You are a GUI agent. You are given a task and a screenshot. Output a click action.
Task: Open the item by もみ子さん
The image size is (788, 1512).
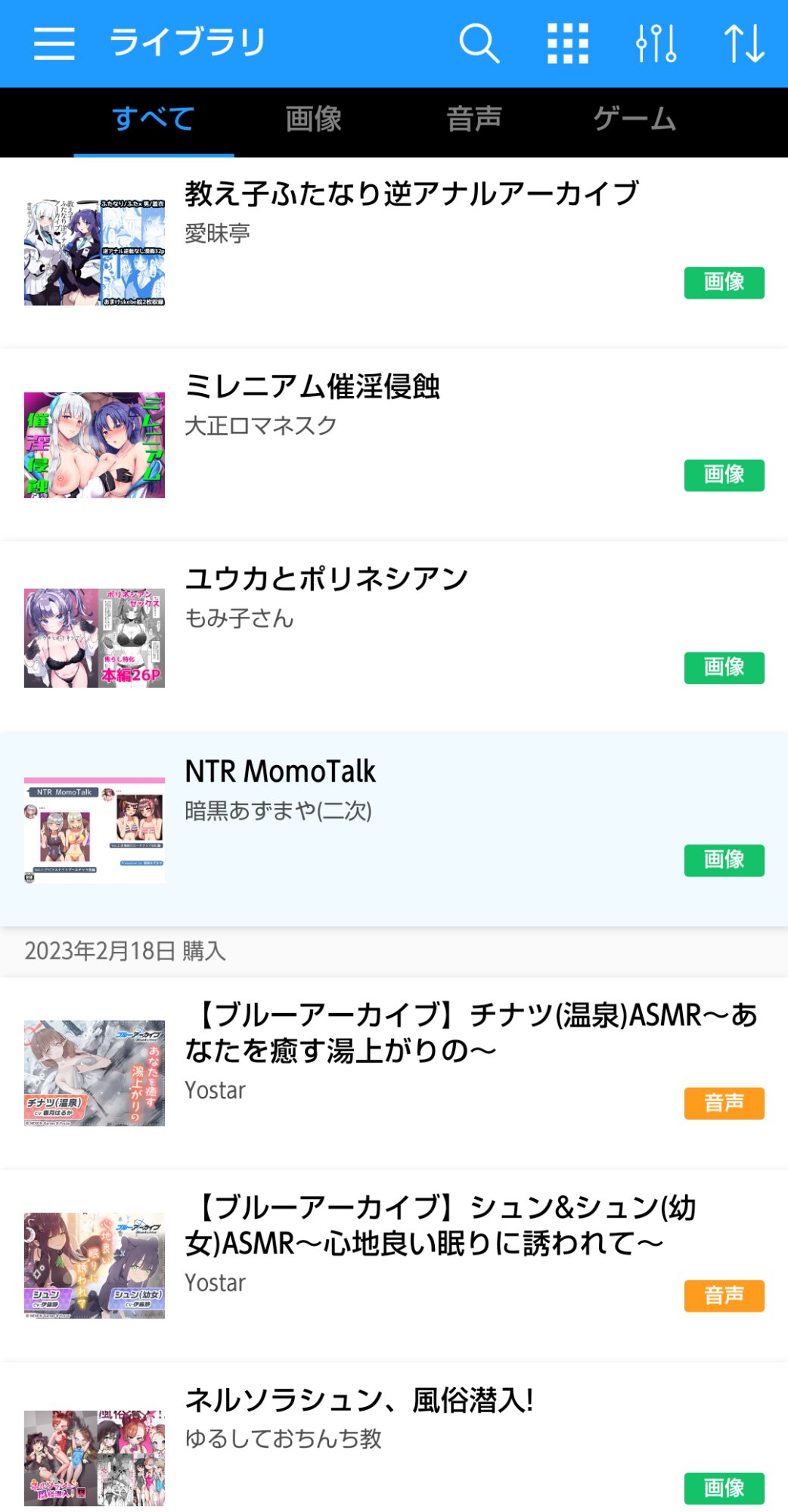pos(394,637)
